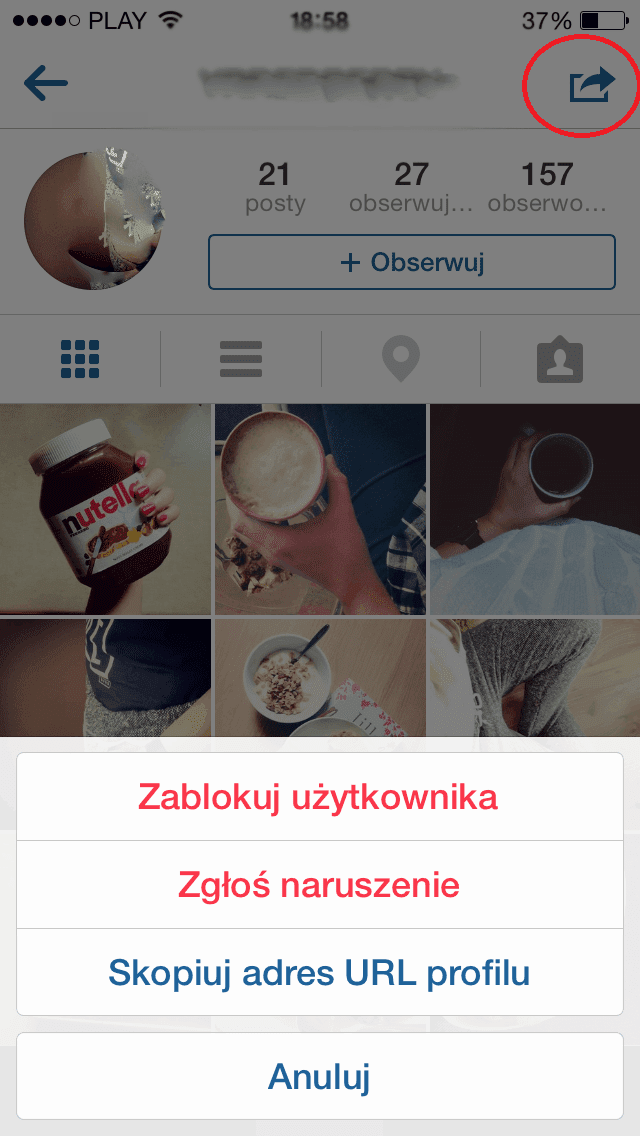Select Zablokuj użytkownika to block the user

319,797
